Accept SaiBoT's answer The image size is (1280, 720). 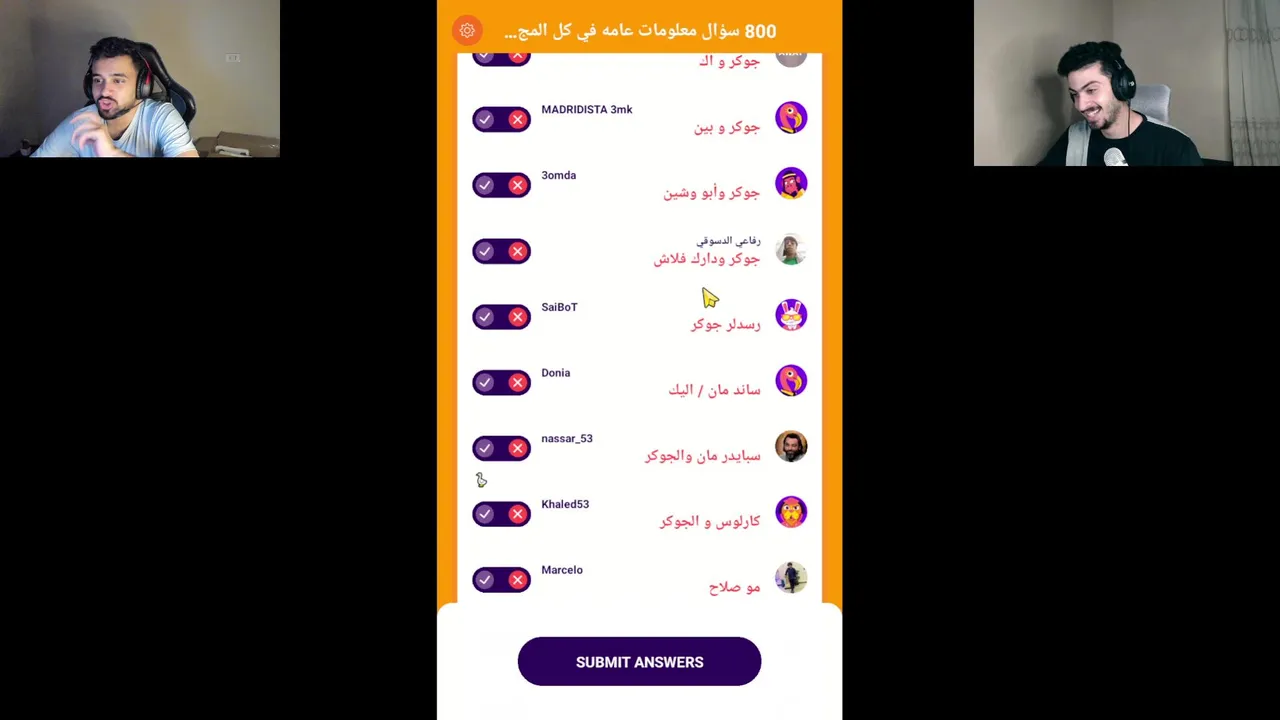coord(485,317)
